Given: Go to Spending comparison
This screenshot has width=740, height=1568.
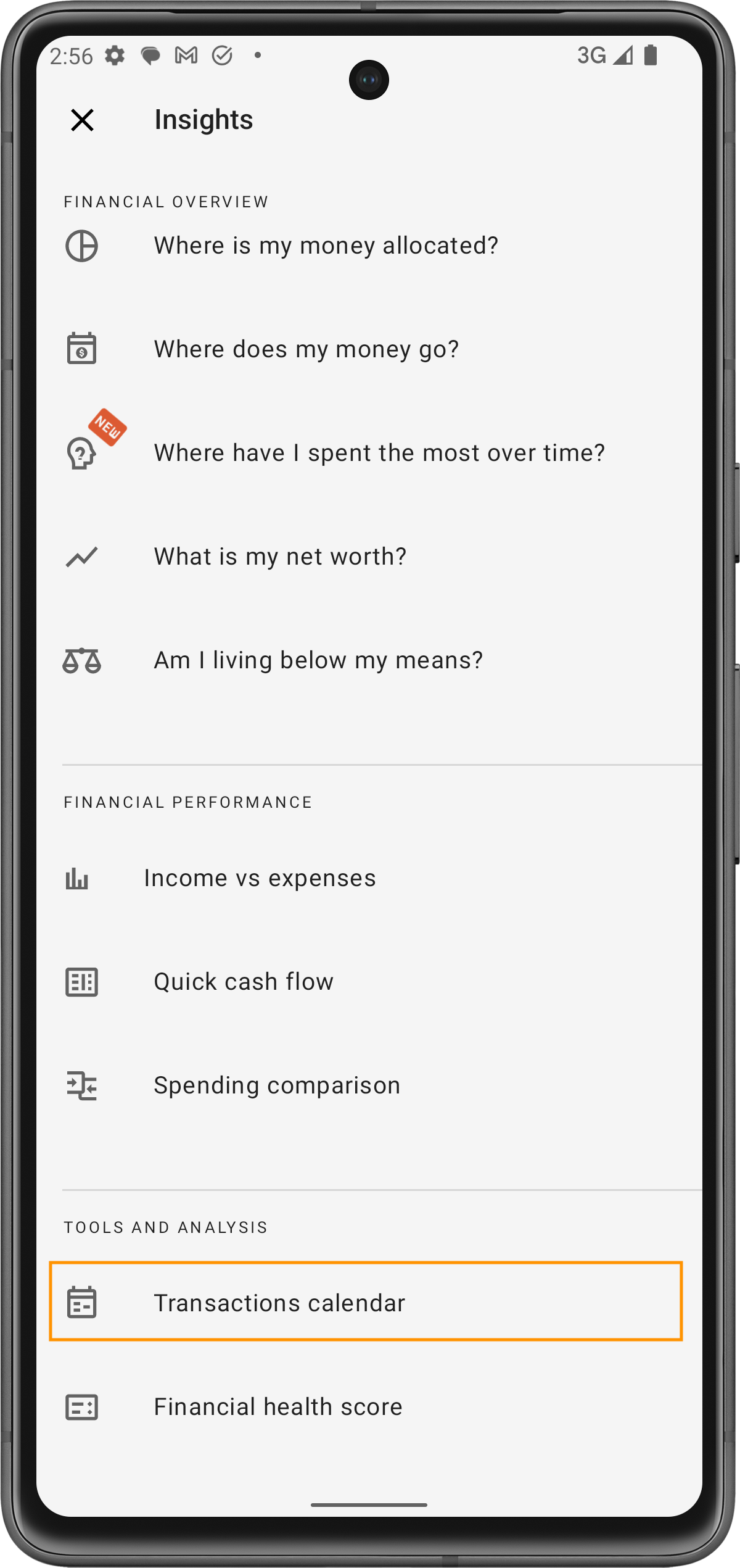Looking at the screenshot, I should click(277, 1085).
